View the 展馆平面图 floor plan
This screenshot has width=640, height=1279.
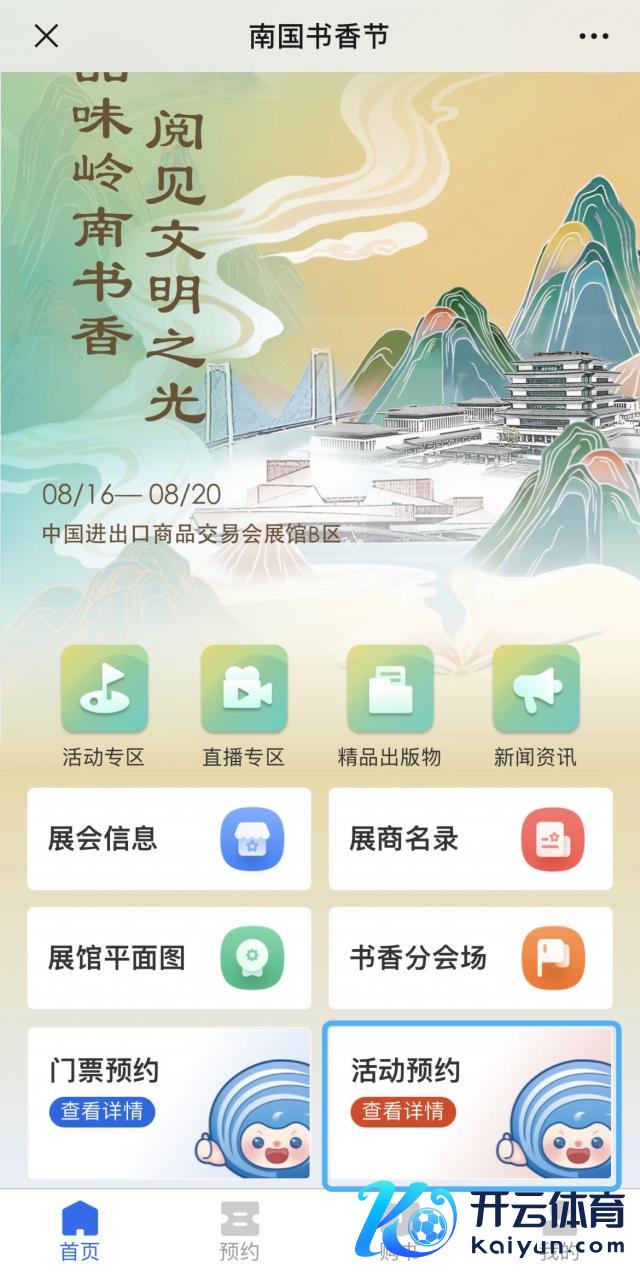(168, 957)
